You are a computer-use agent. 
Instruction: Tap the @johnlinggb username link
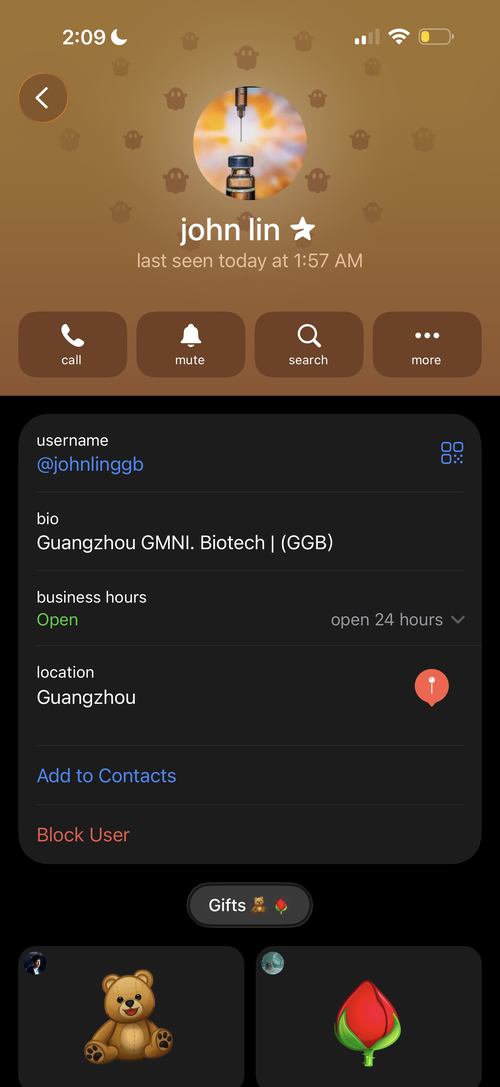click(x=90, y=464)
